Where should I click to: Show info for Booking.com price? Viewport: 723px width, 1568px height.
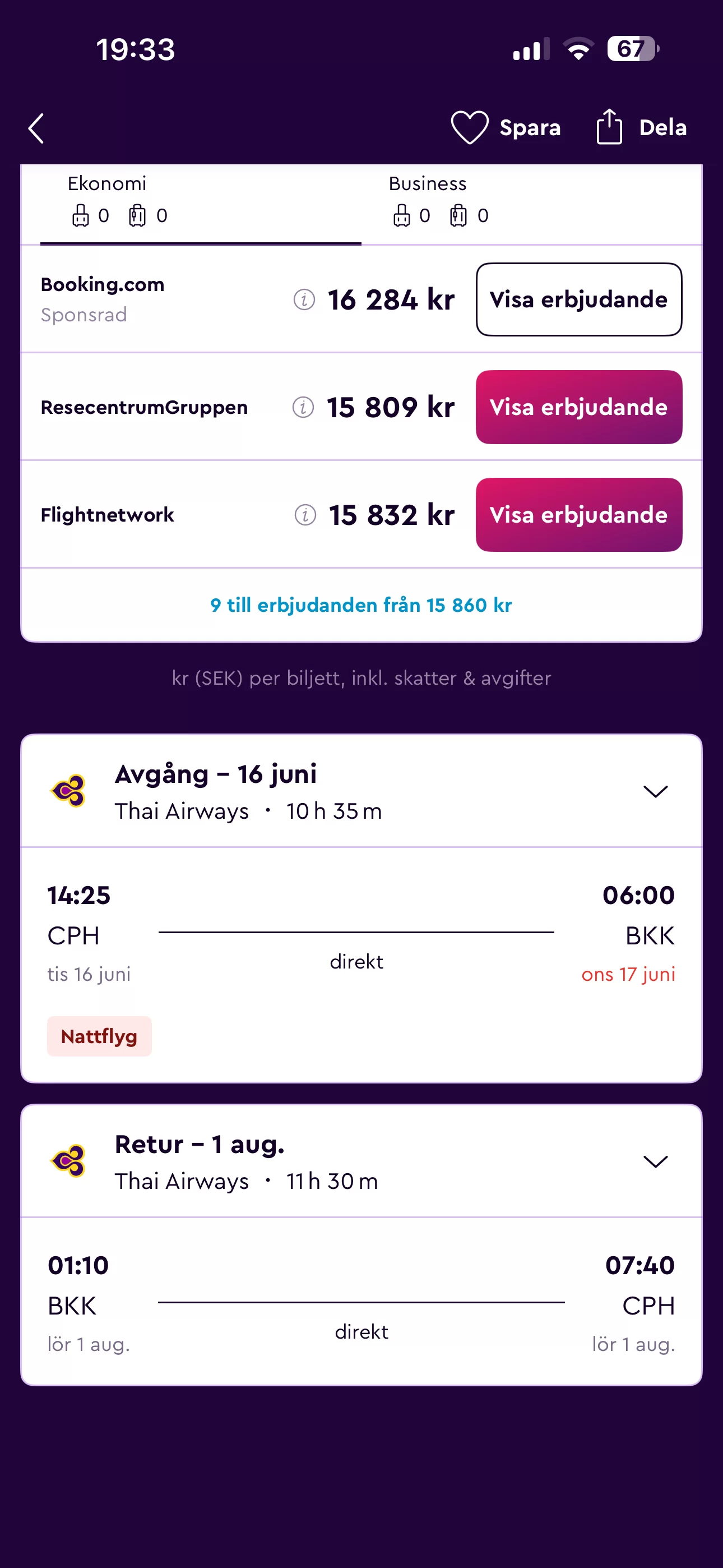304,299
